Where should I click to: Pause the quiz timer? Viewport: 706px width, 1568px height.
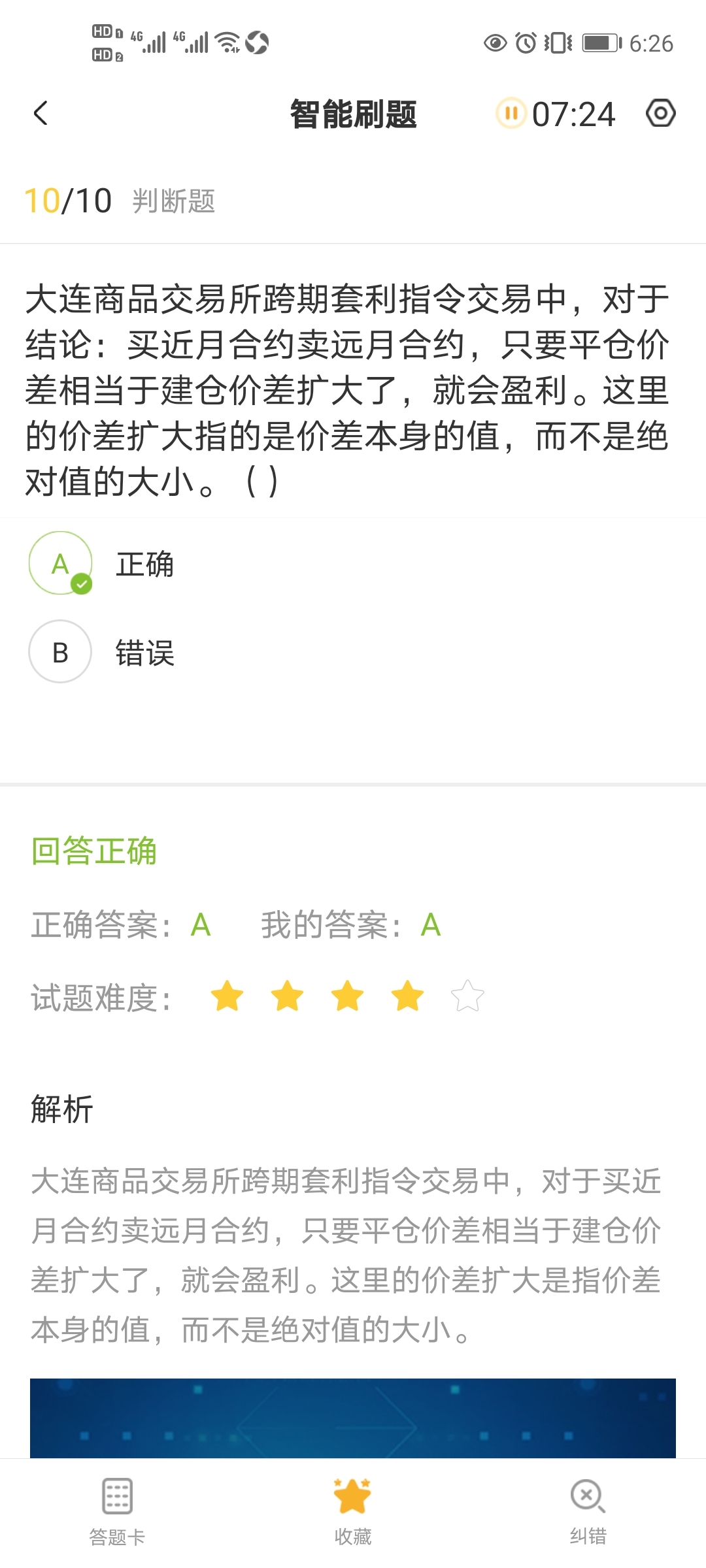[x=511, y=114]
